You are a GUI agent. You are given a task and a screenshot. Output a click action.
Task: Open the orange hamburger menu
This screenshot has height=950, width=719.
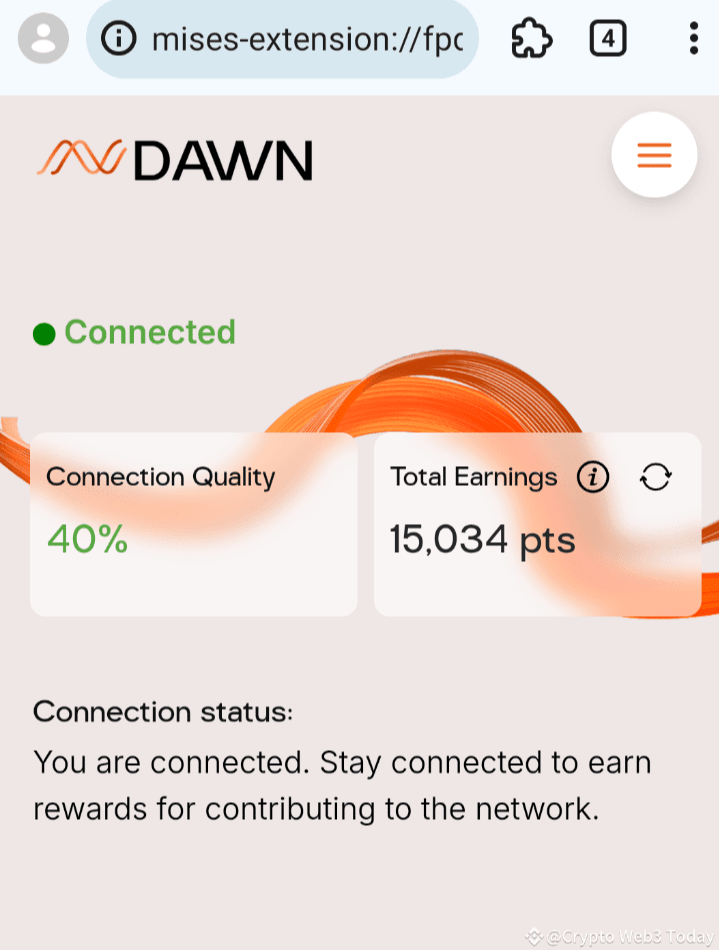654,155
